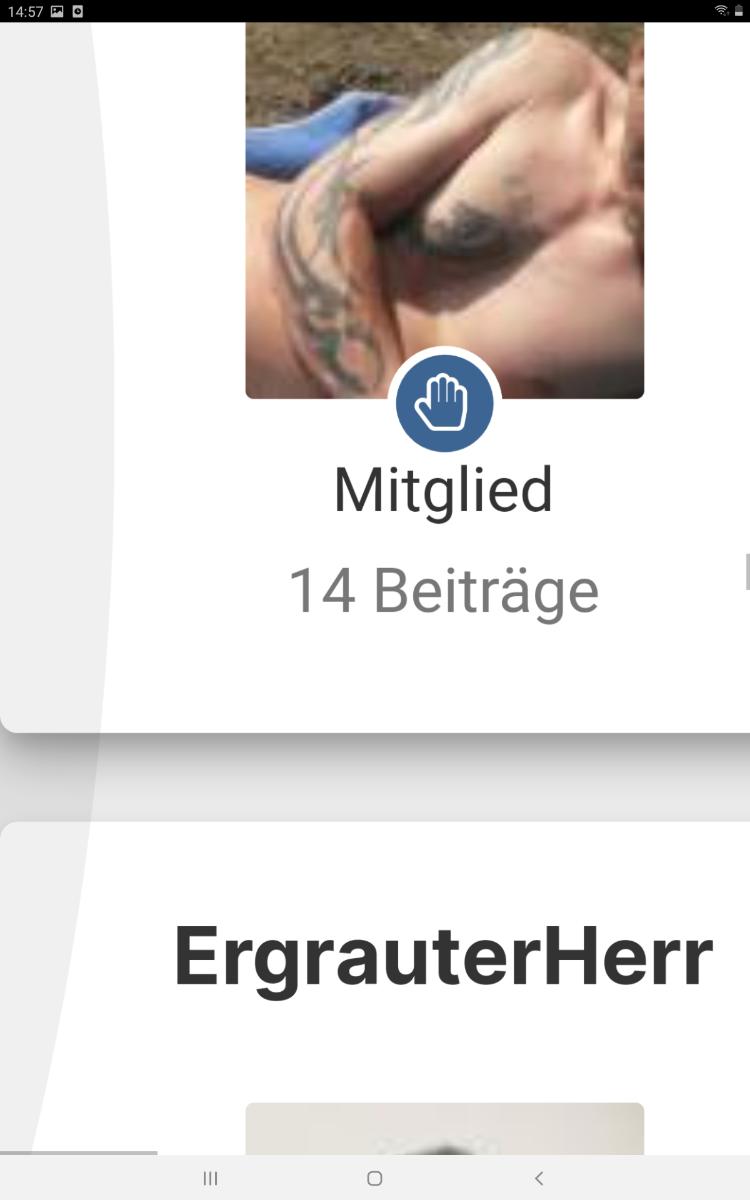Open the recent apps overview
This screenshot has height=1200, width=750.
(210, 1178)
